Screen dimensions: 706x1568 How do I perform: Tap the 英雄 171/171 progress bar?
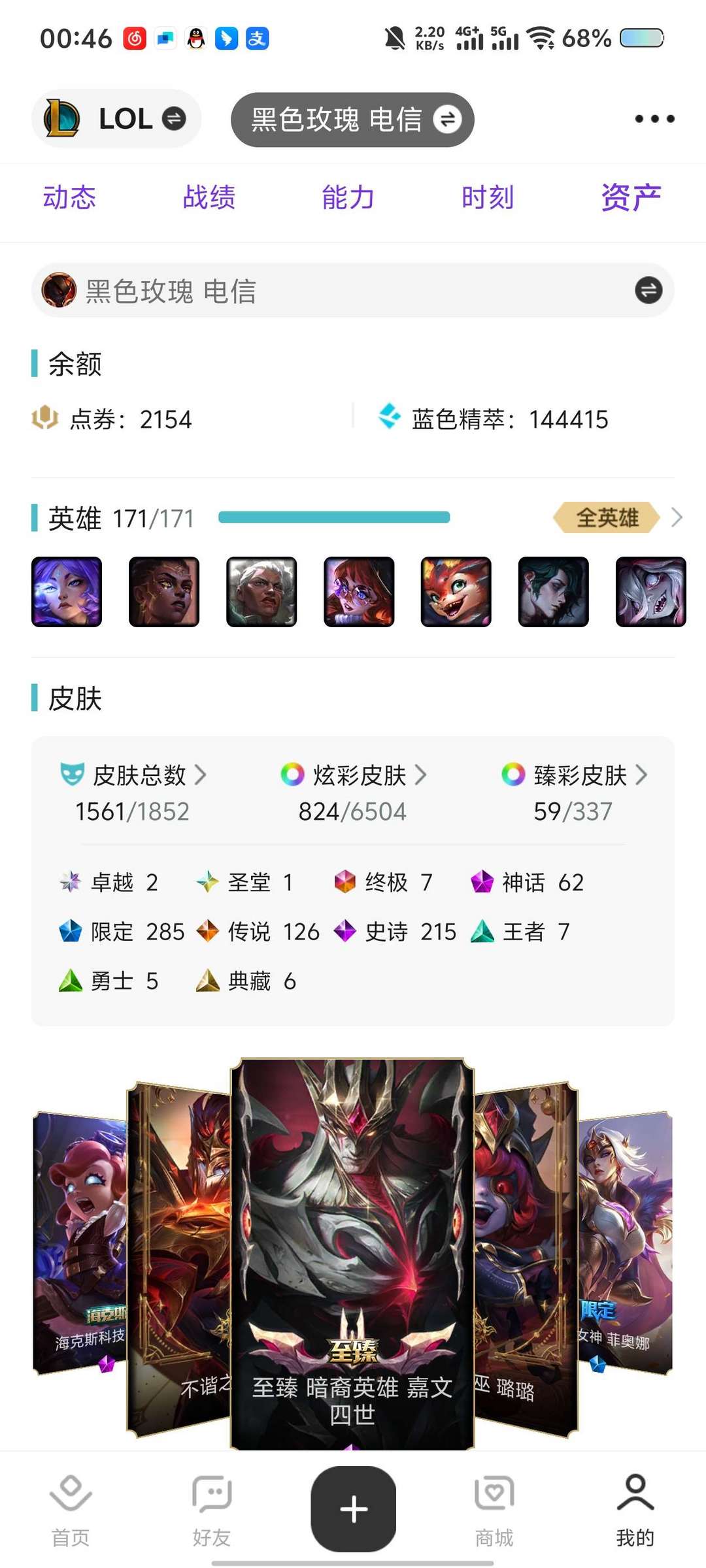pyautogui.click(x=333, y=517)
